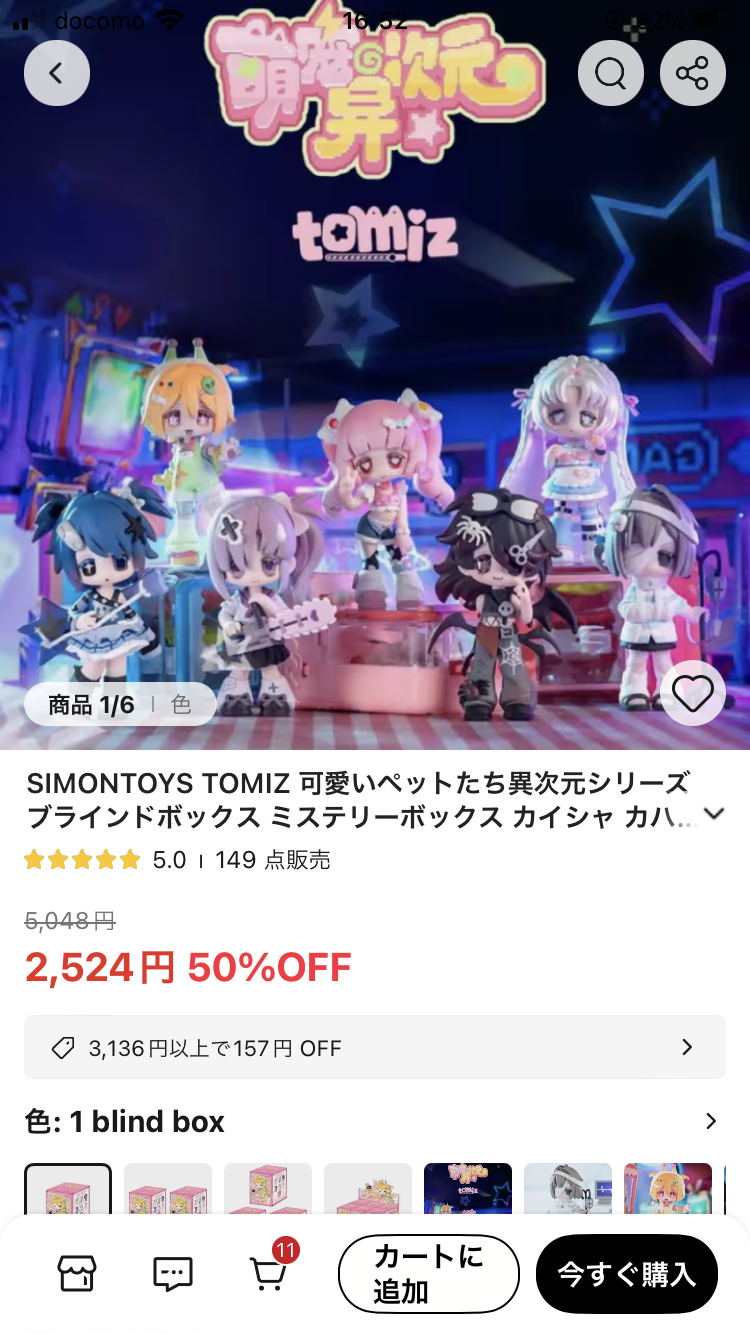Open shopping cart with 11 items
Image resolution: width=750 pixels, height=1334 pixels.
pos(268,1273)
